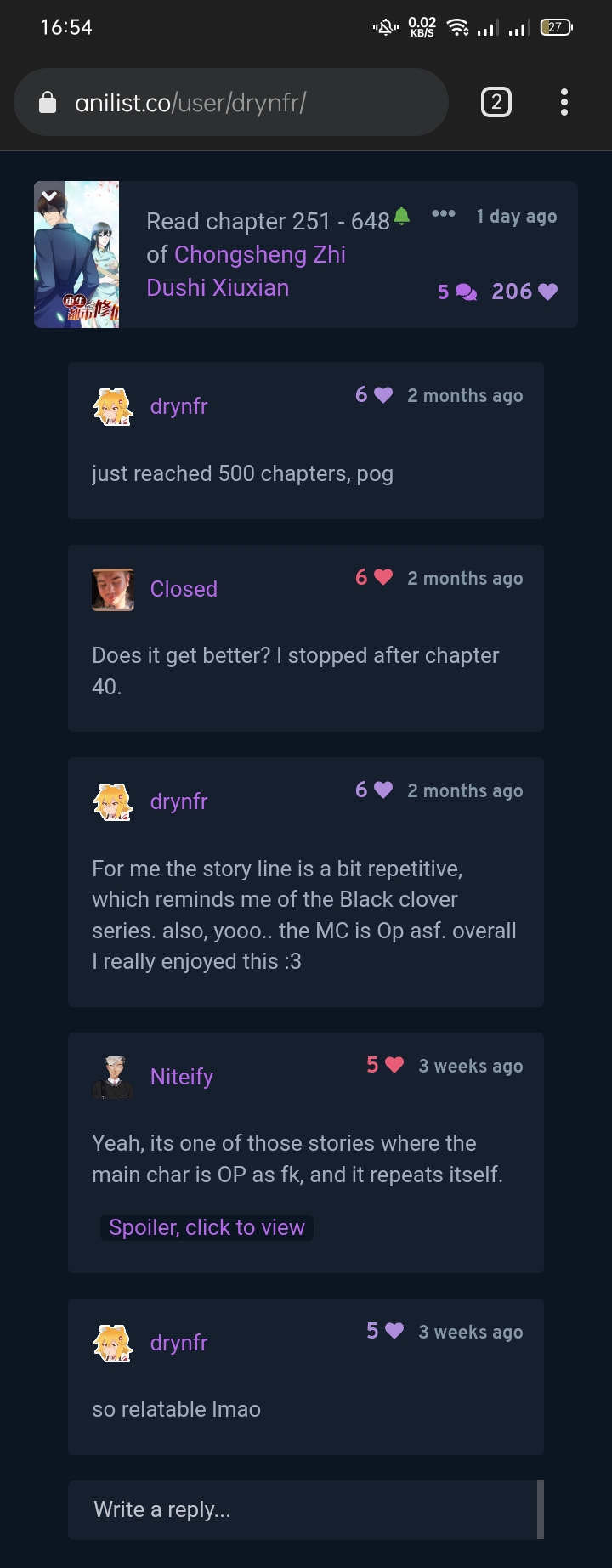Like the 'so relatable lmao' comment
The height and width of the screenshot is (1568, 612).
(394, 1332)
